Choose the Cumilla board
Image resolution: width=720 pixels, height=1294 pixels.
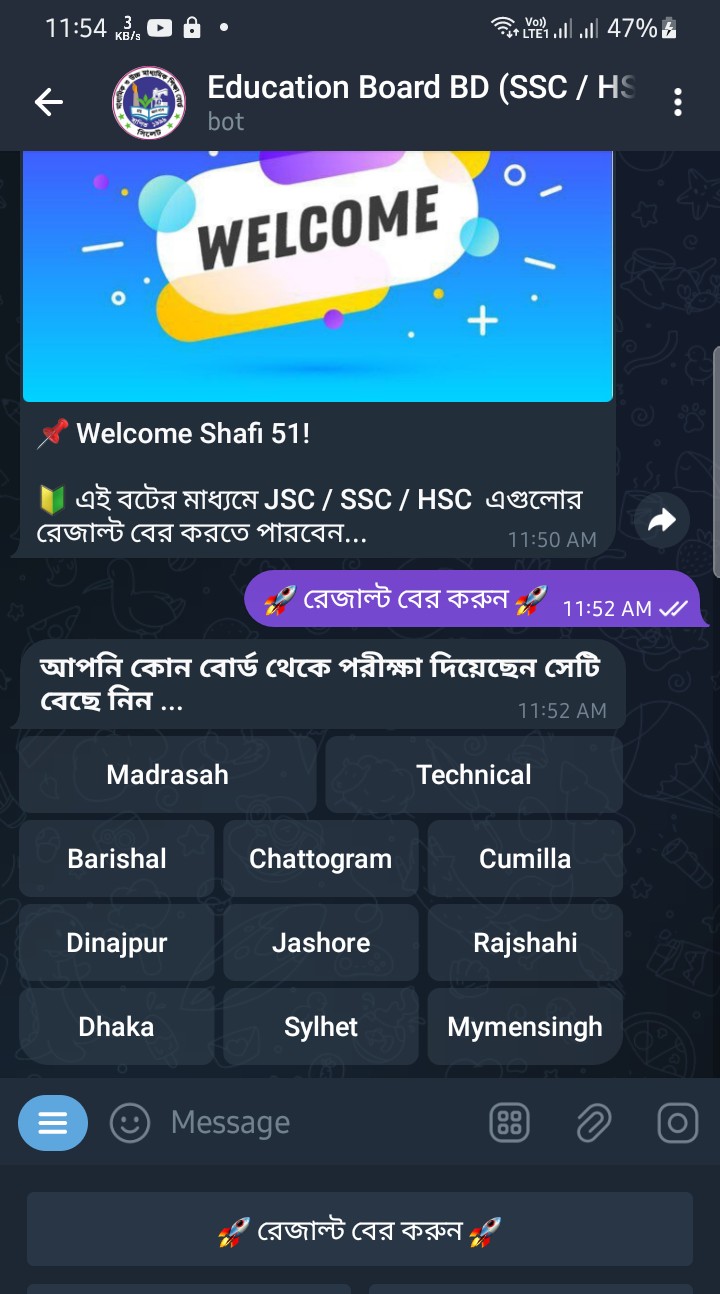point(525,859)
